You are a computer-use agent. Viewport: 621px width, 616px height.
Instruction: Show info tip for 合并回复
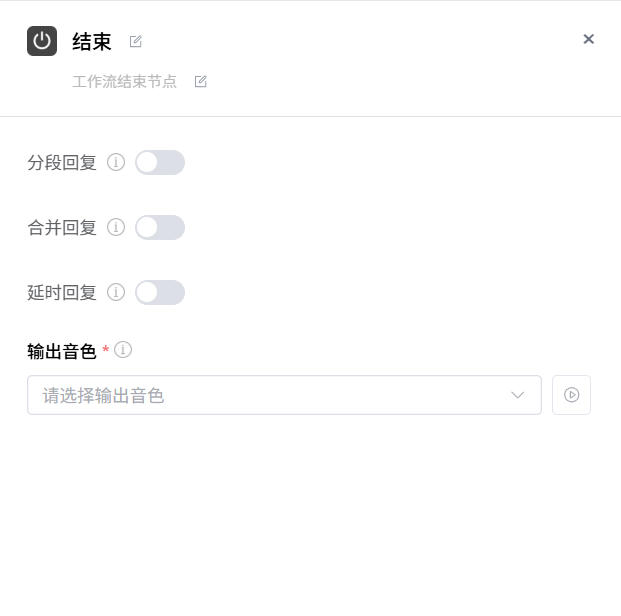coord(116,227)
